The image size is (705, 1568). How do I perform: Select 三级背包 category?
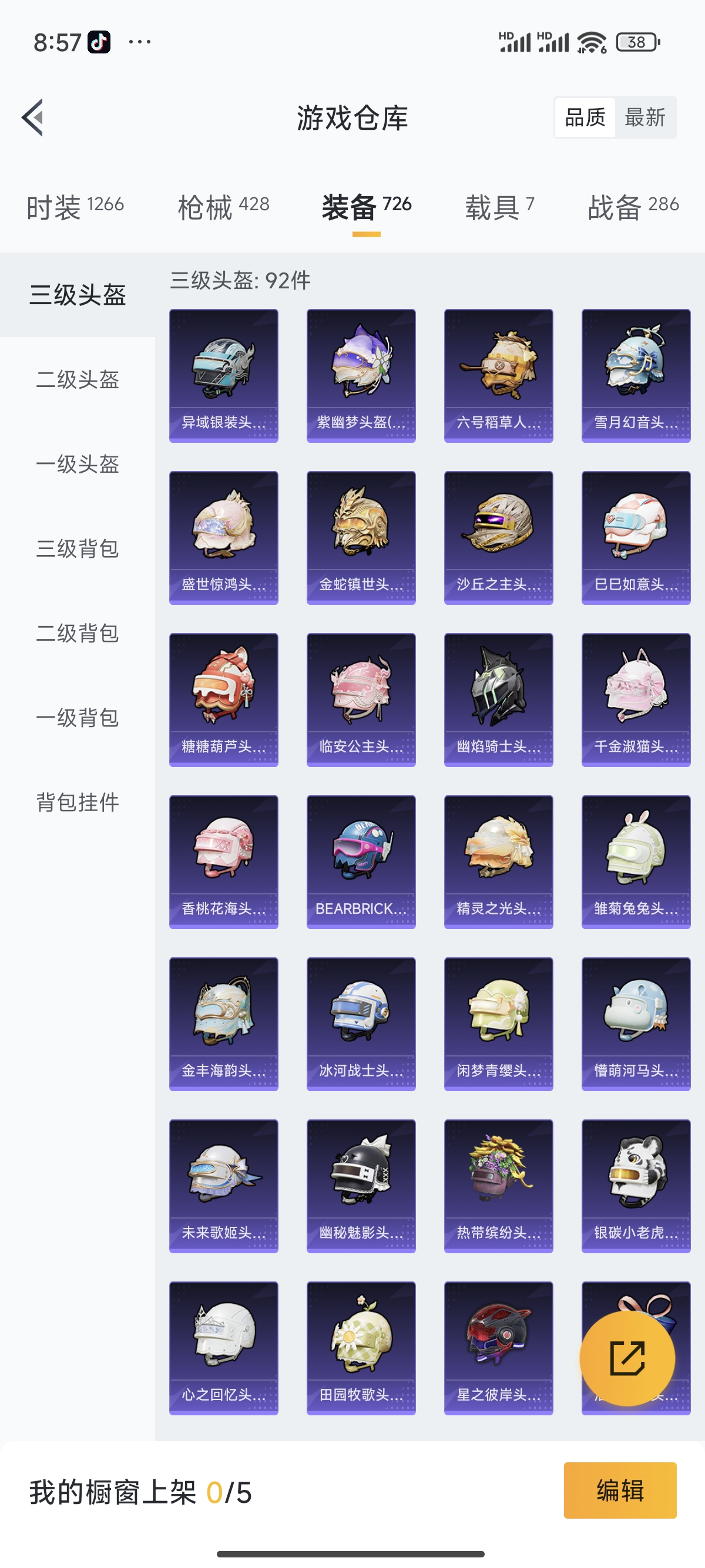click(x=78, y=549)
